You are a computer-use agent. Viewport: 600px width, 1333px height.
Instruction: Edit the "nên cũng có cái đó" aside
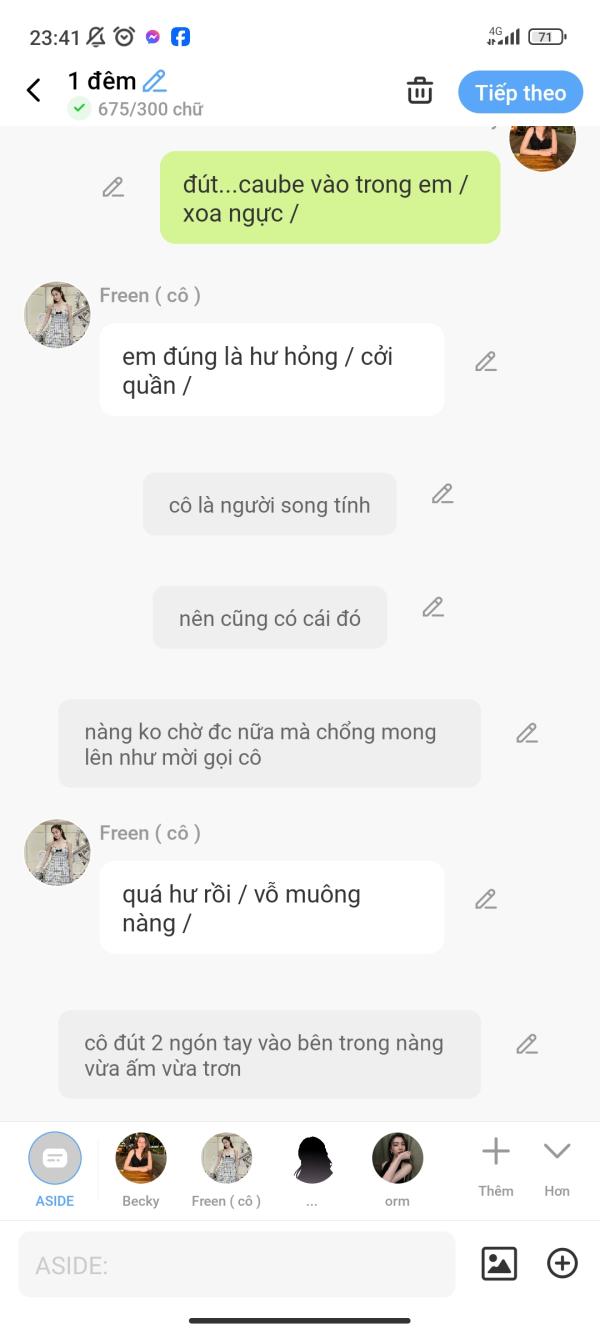pos(433,607)
